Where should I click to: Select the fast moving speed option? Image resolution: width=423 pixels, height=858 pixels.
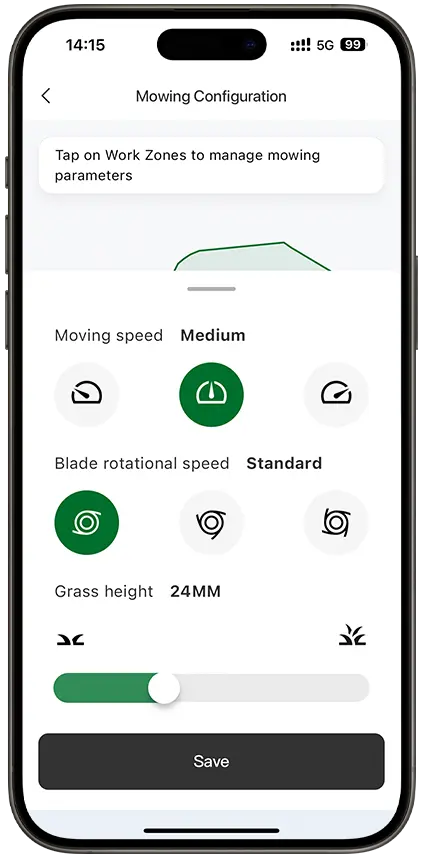click(x=336, y=395)
